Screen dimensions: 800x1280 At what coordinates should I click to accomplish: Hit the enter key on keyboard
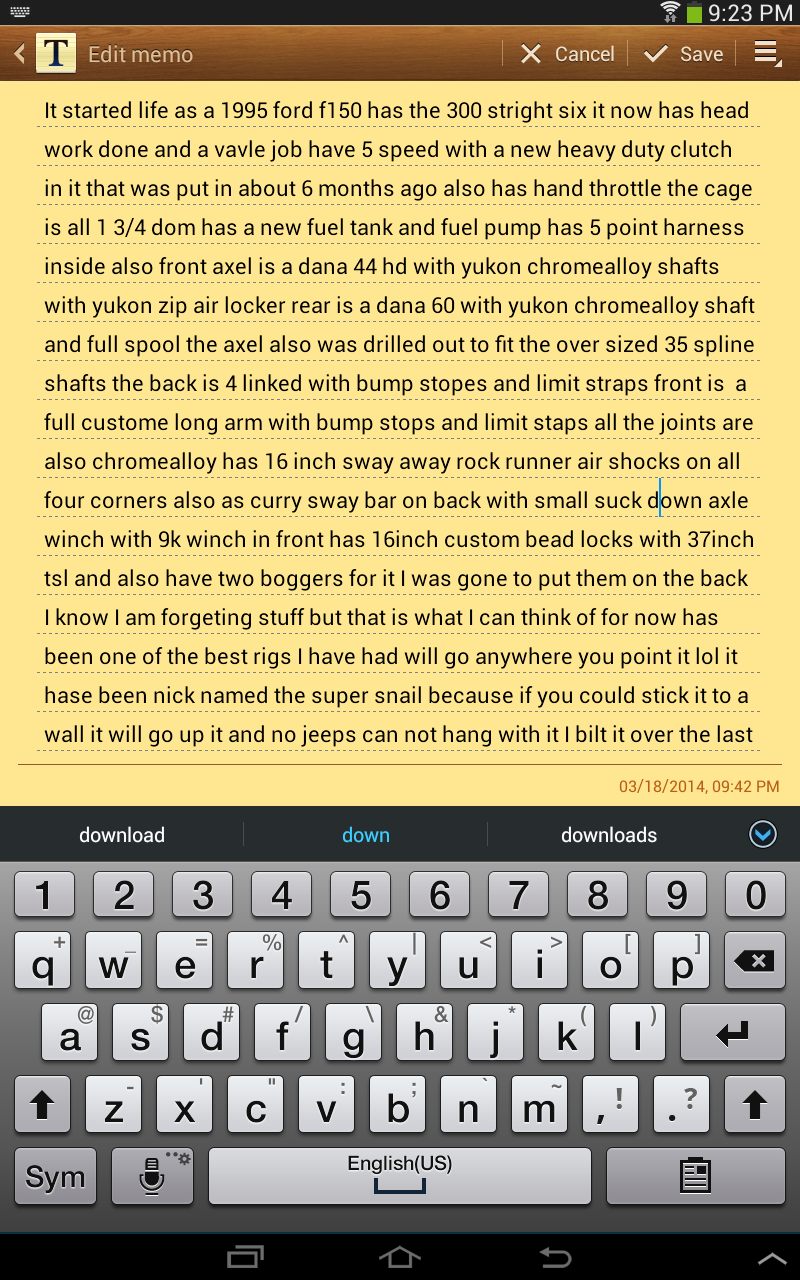pos(732,1034)
